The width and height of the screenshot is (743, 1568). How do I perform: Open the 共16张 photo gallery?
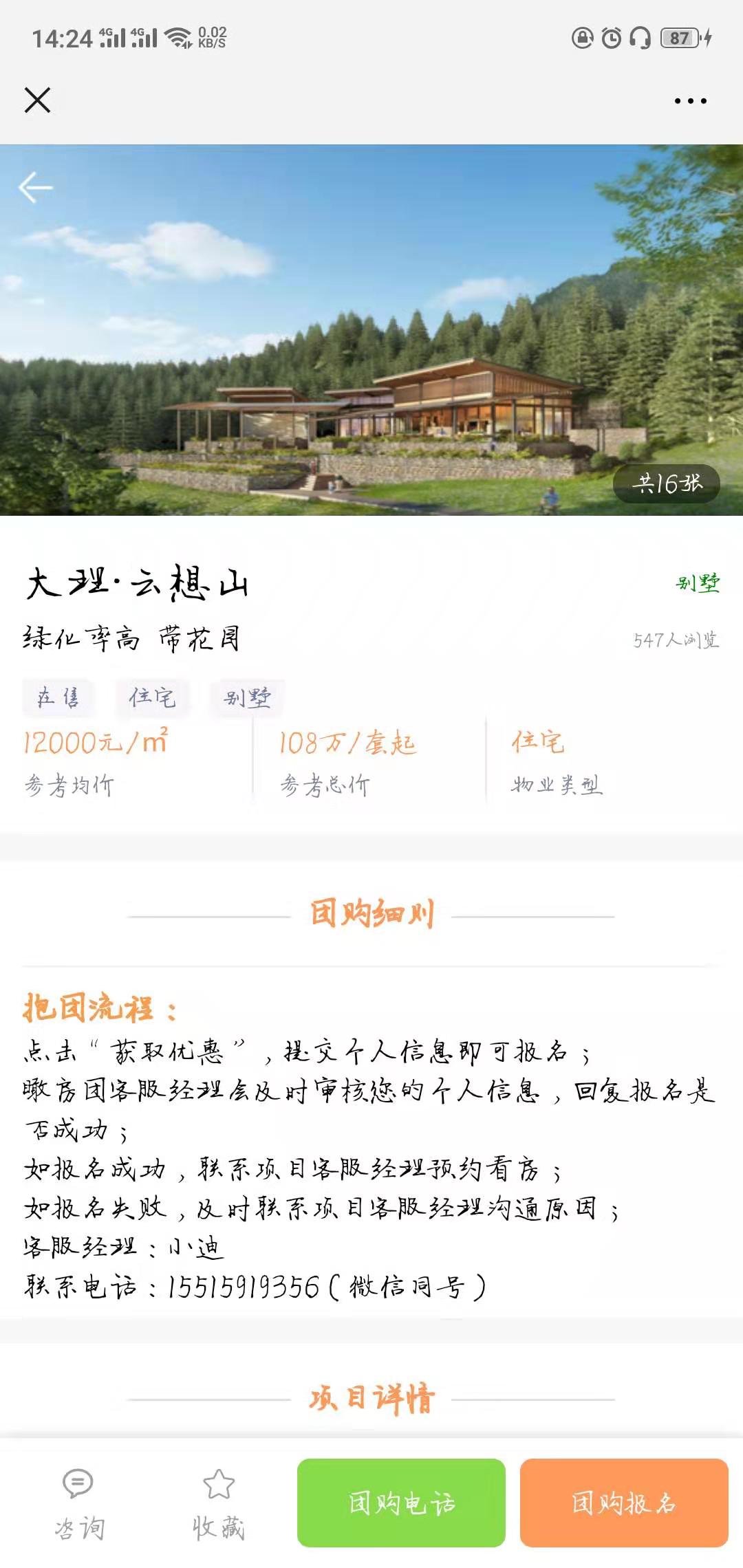click(666, 484)
